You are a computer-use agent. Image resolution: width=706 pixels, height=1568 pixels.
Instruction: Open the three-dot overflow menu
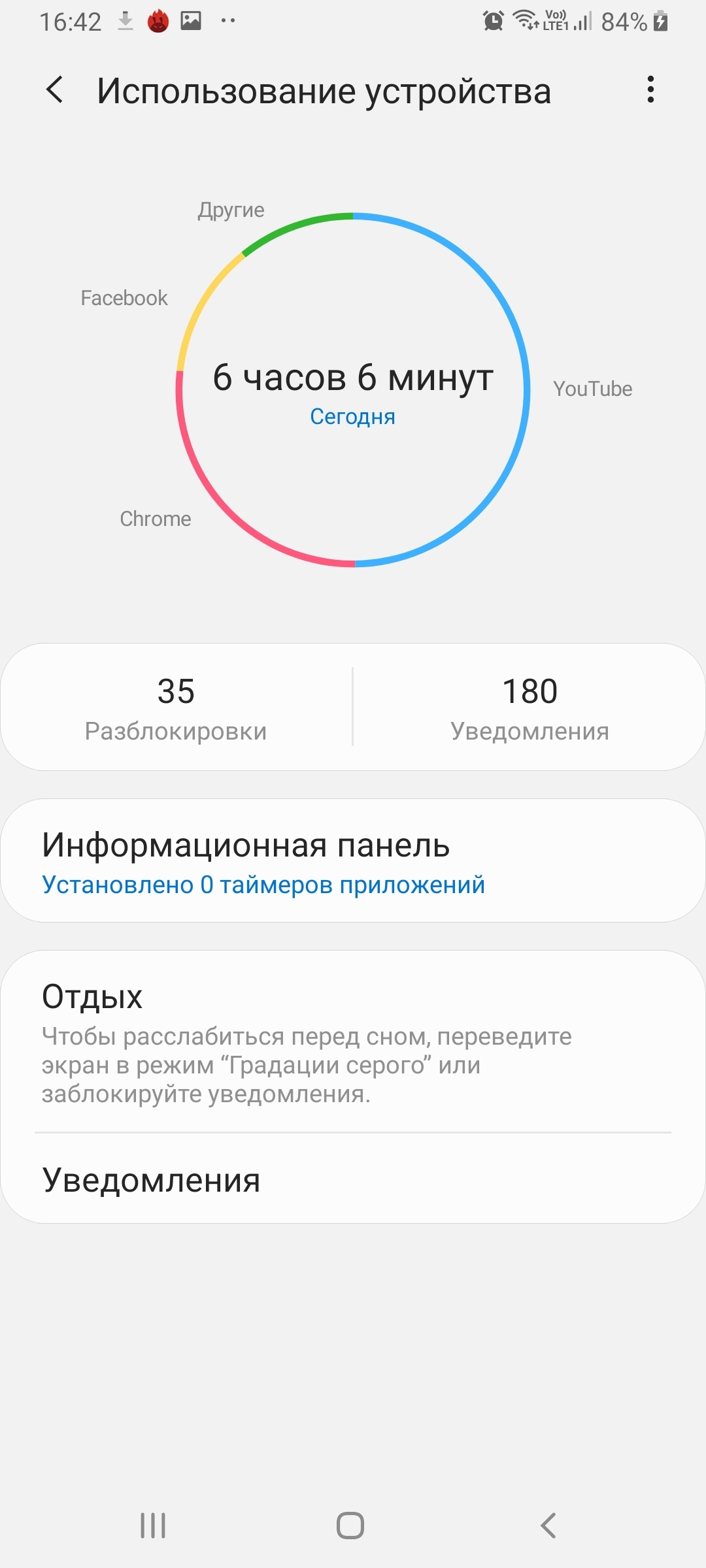pyautogui.click(x=650, y=90)
